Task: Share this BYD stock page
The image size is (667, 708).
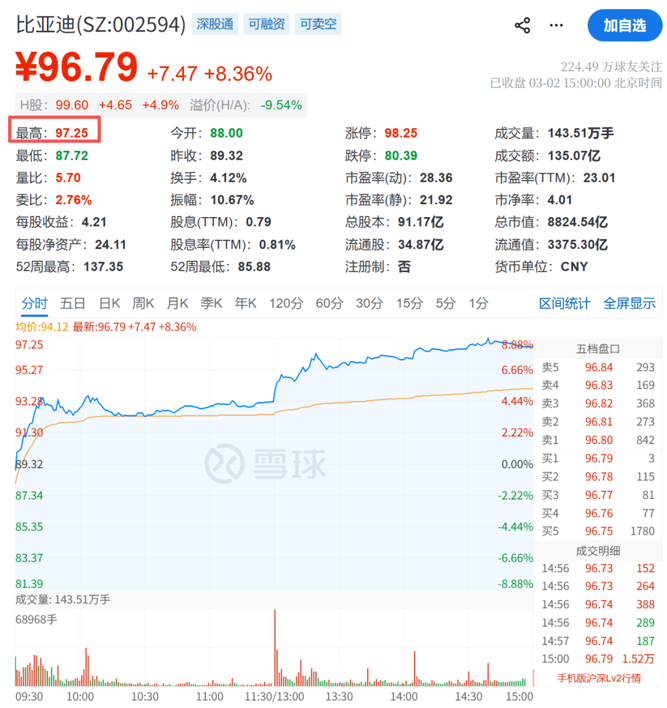Action: pos(522,26)
